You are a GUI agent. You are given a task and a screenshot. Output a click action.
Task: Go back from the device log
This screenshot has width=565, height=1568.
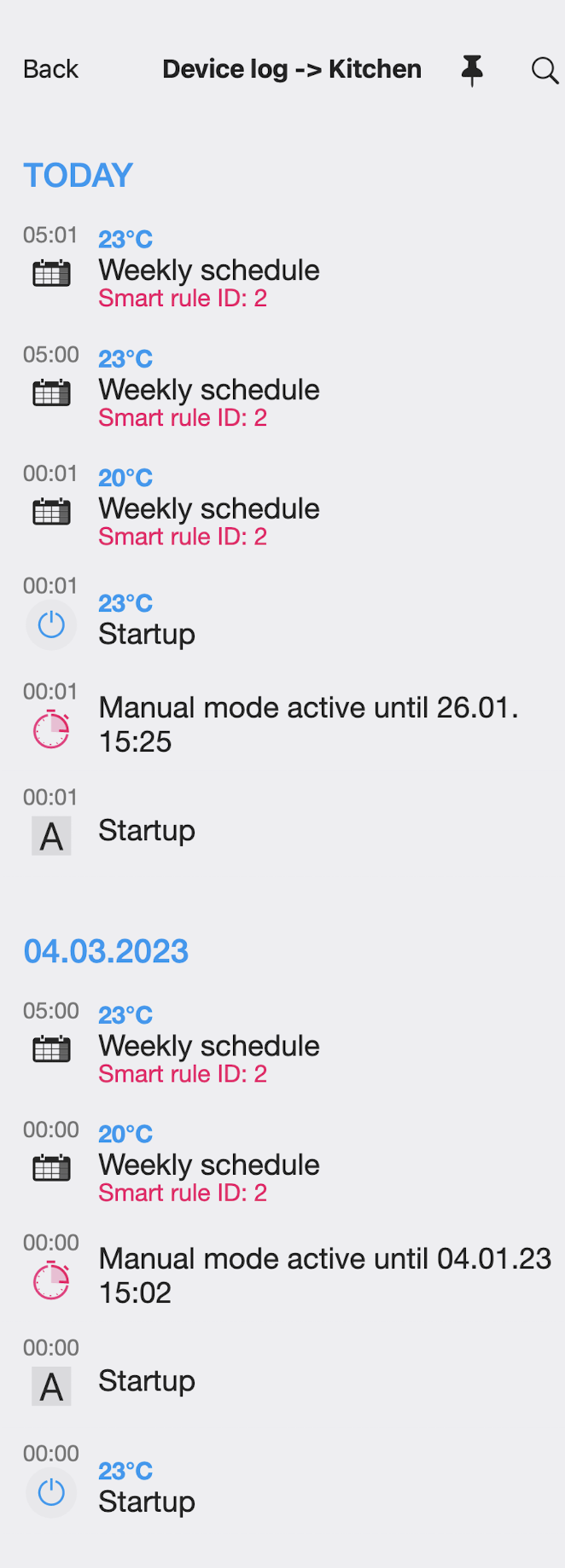(50, 69)
